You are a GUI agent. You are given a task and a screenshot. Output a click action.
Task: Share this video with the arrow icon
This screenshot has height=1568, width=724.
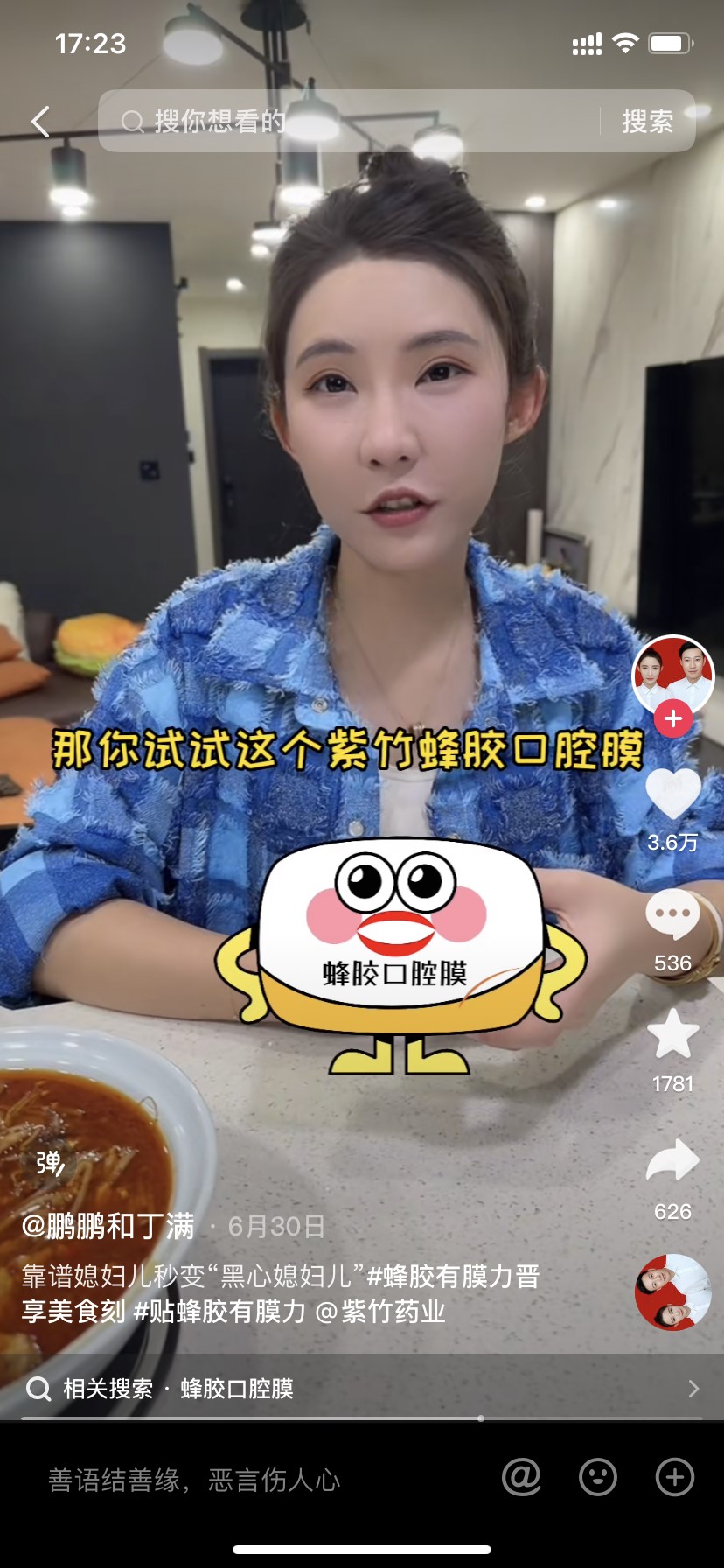pyautogui.click(x=672, y=1162)
